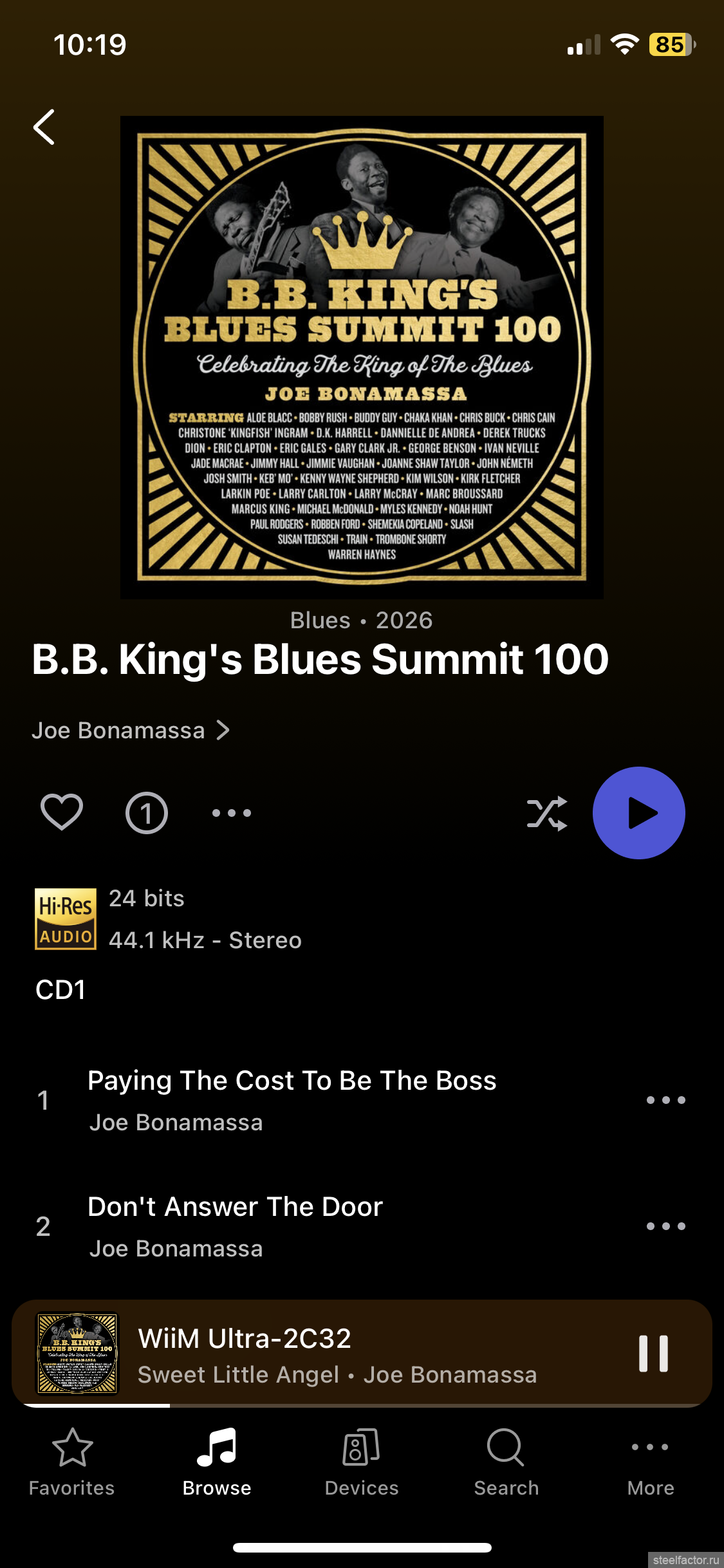Viewport: 724px width, 1568px height.
Task: Add album to favorites with the heart
Action: tap(62, 812)
